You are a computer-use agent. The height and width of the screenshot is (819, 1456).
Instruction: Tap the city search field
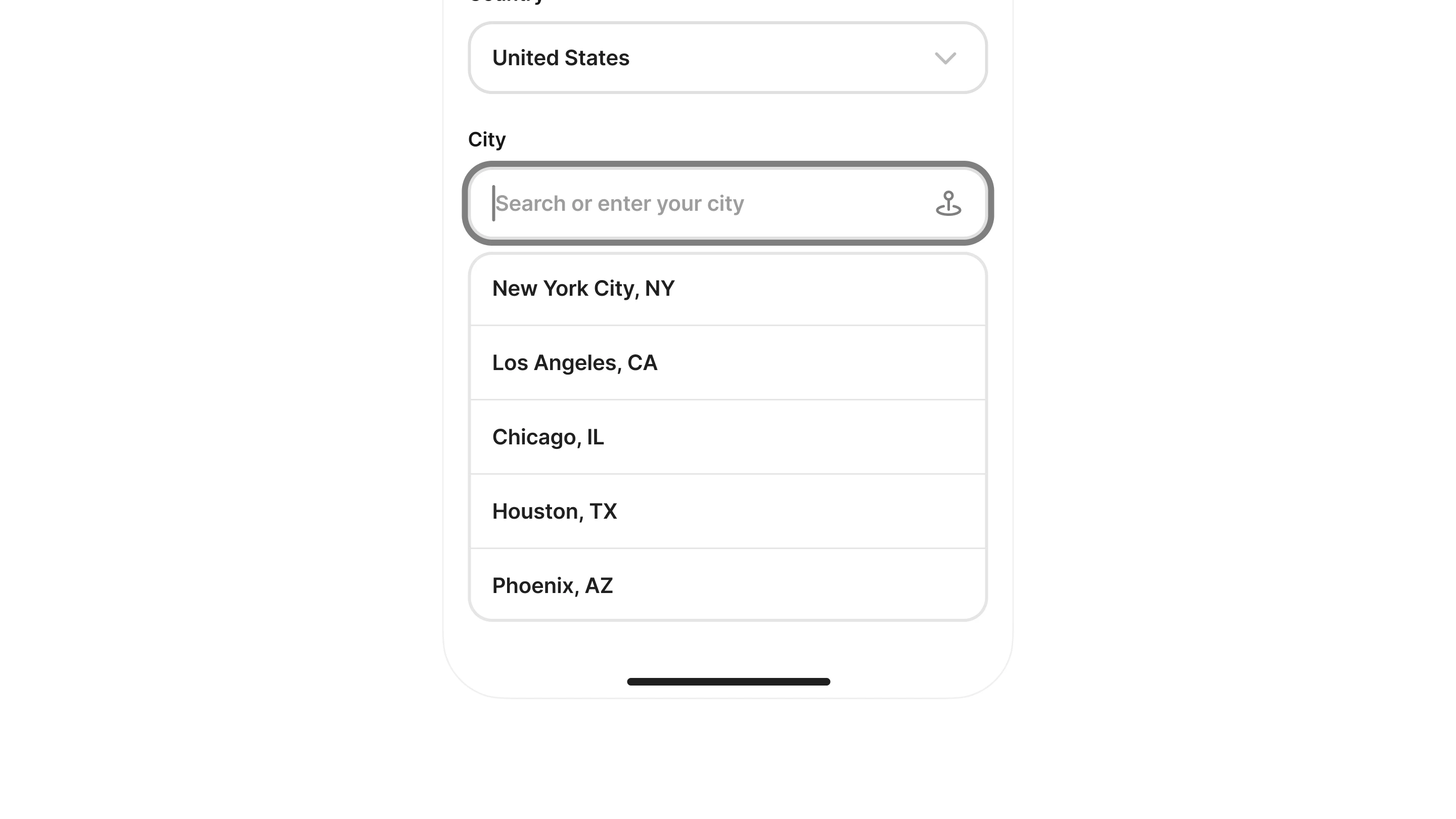click(x=727, y=203)
